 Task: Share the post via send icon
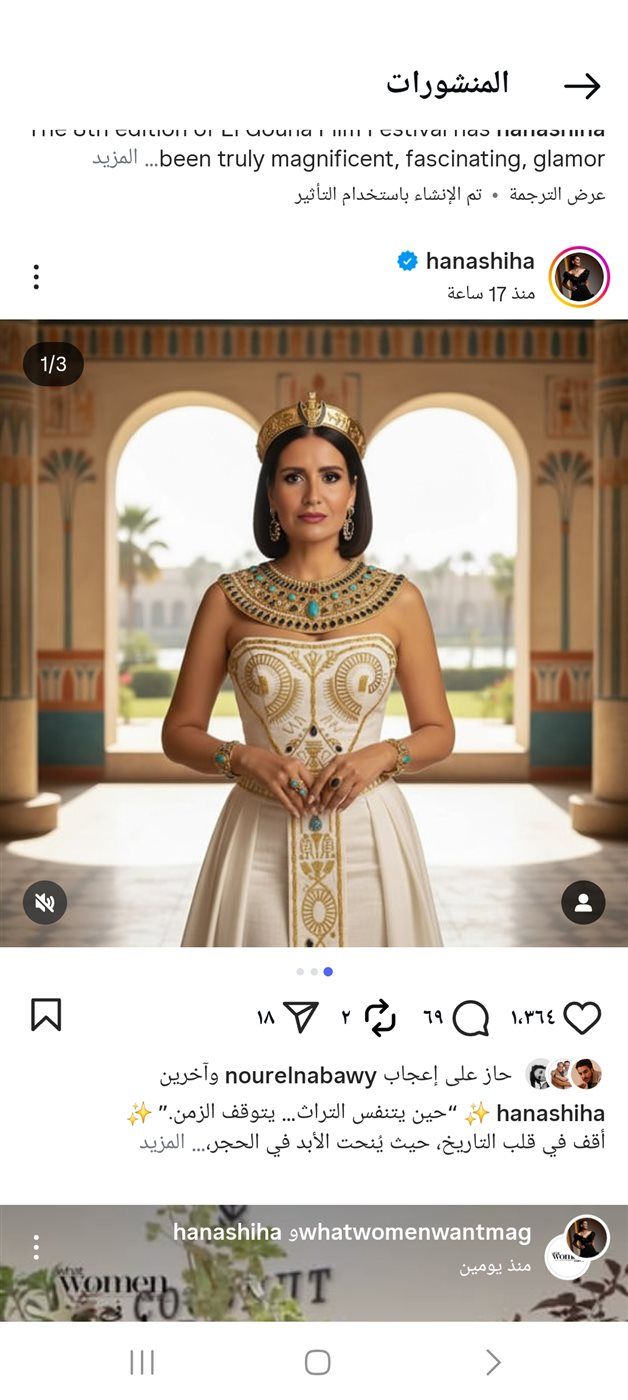pyautogui.click(x=300, y=1018)
